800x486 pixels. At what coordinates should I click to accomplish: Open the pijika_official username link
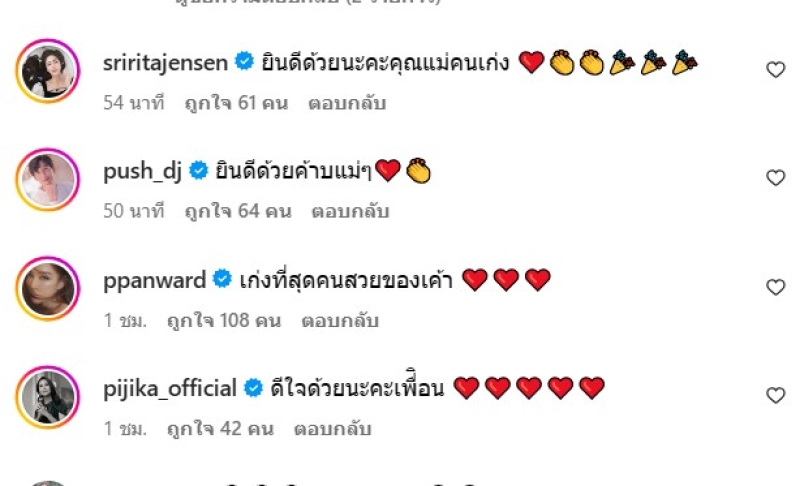169,388
